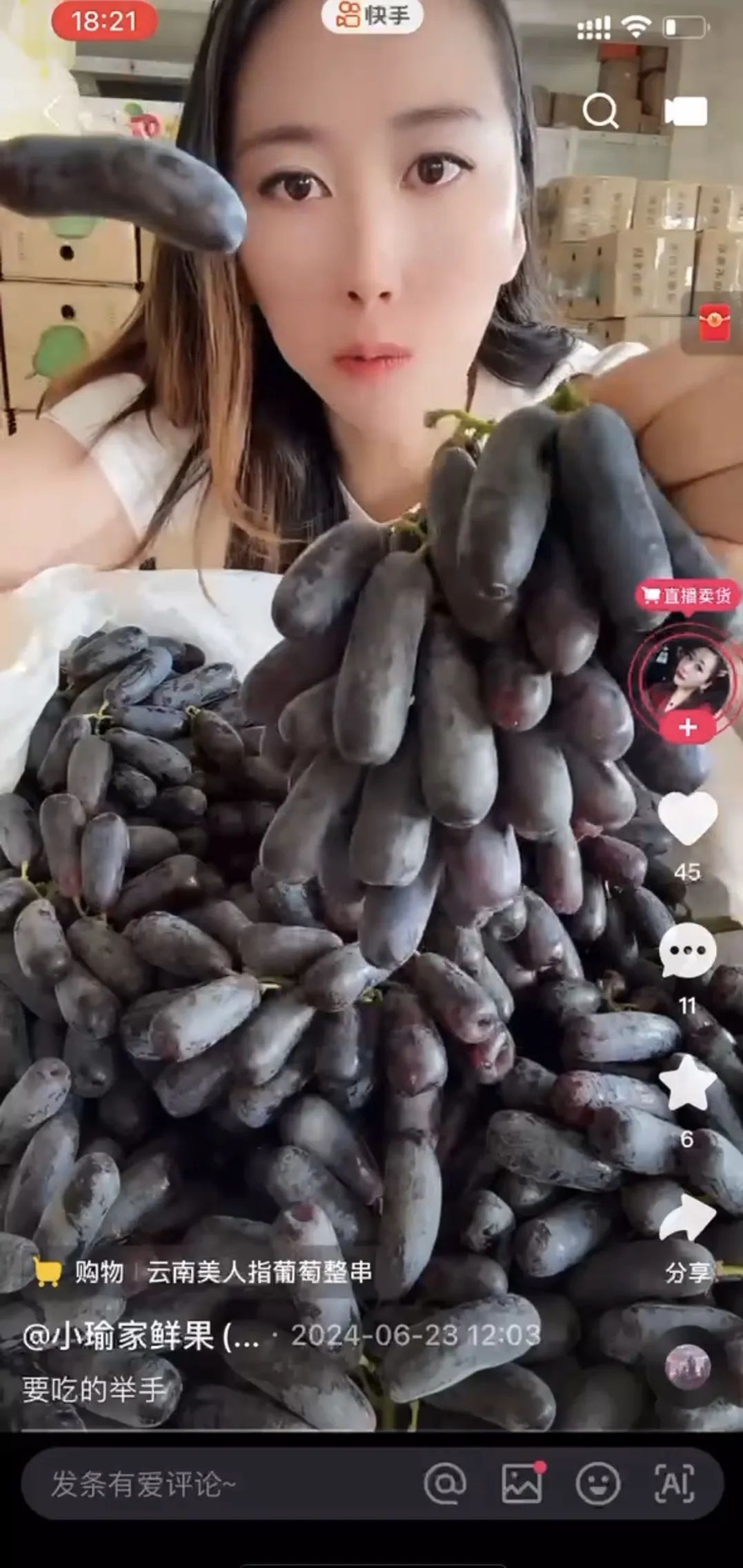Screen dimensions: 743x1568
Task: Follow the creator with the plus button
Action: click(x=687, y=727)
